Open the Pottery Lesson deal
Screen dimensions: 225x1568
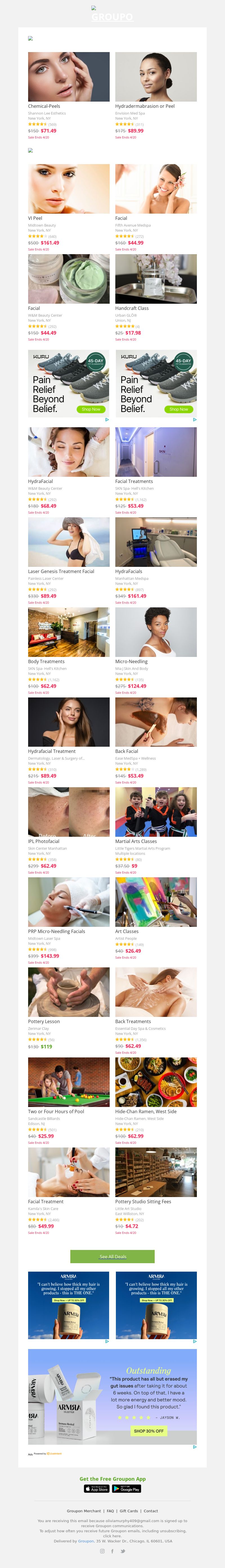pos(69,992)
